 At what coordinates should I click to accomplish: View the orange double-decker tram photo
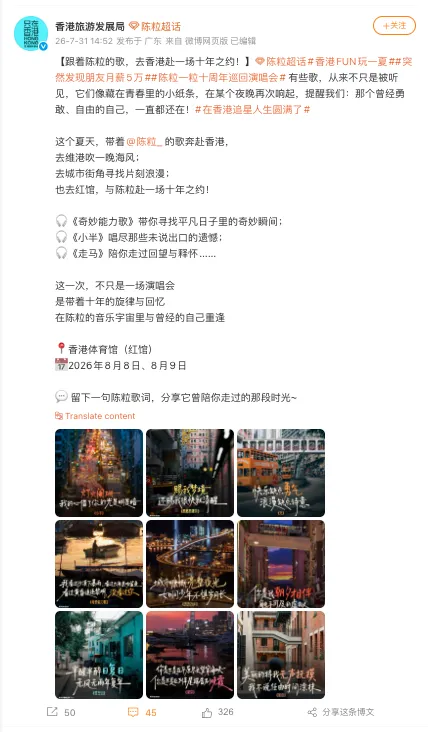281,473
